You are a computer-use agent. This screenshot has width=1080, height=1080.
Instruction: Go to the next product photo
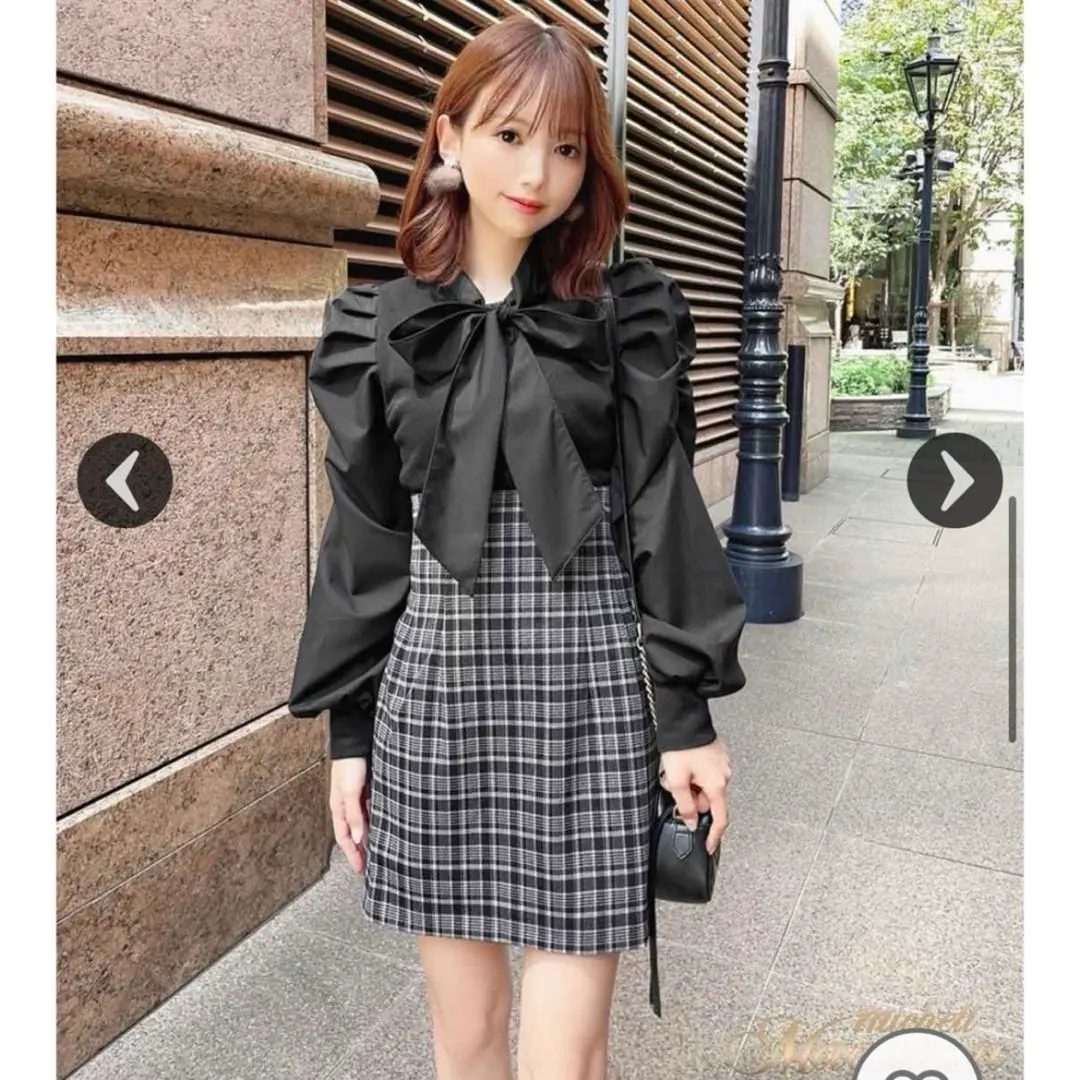(x=954, y=480)
